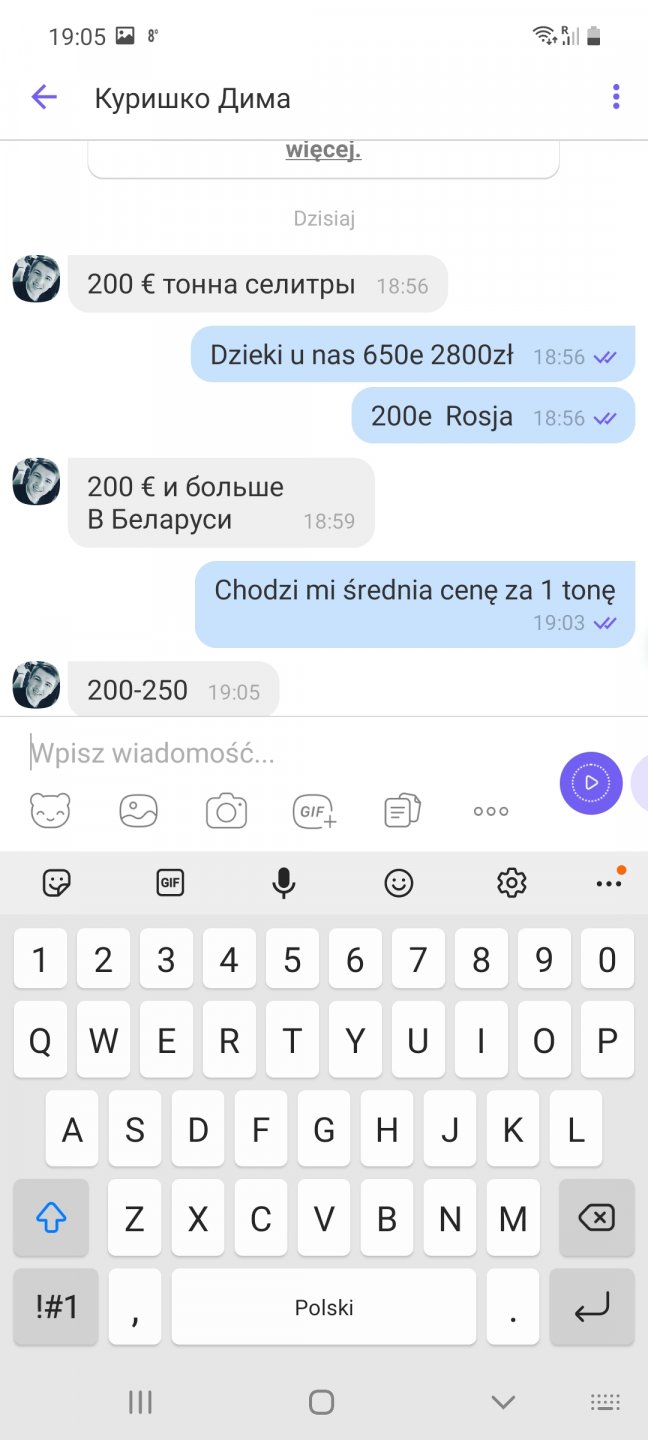Show more attachment options (three dots)
Image resolution: width=648 pixels, height=1440 pixels.
pyautogui.click(x=490, y=811)
